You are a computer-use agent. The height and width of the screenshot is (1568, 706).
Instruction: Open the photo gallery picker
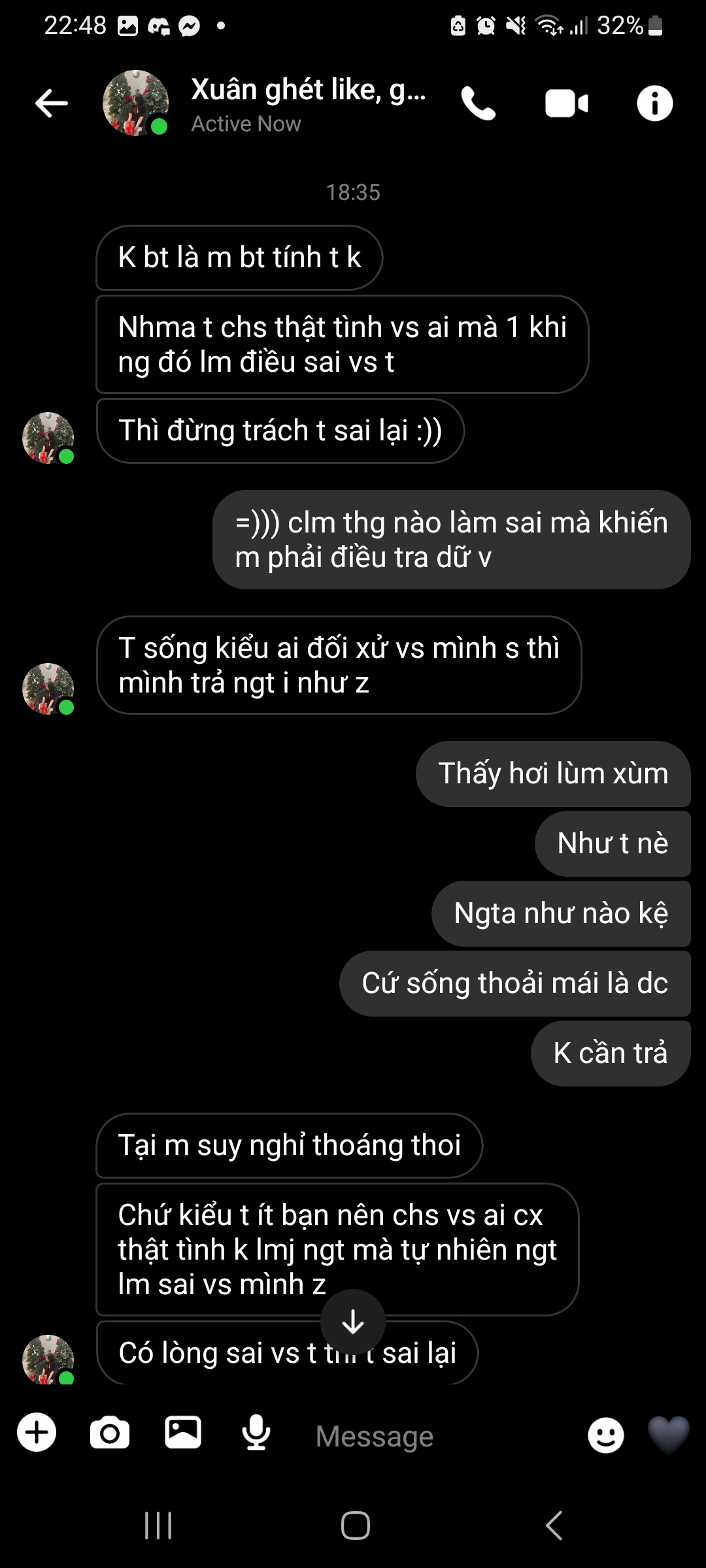coord(183,1432)
